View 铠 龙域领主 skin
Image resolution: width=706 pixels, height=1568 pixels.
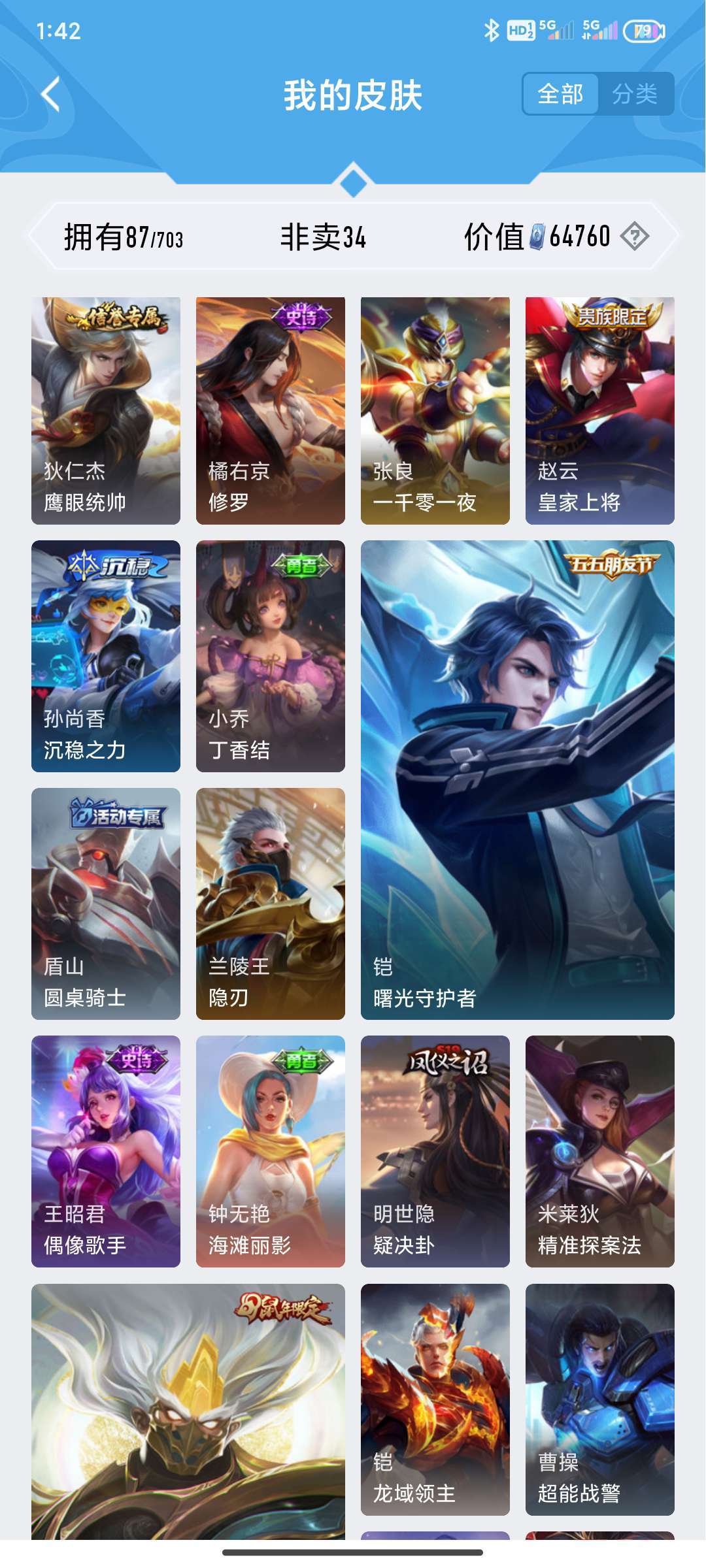tap(435, 1399)
